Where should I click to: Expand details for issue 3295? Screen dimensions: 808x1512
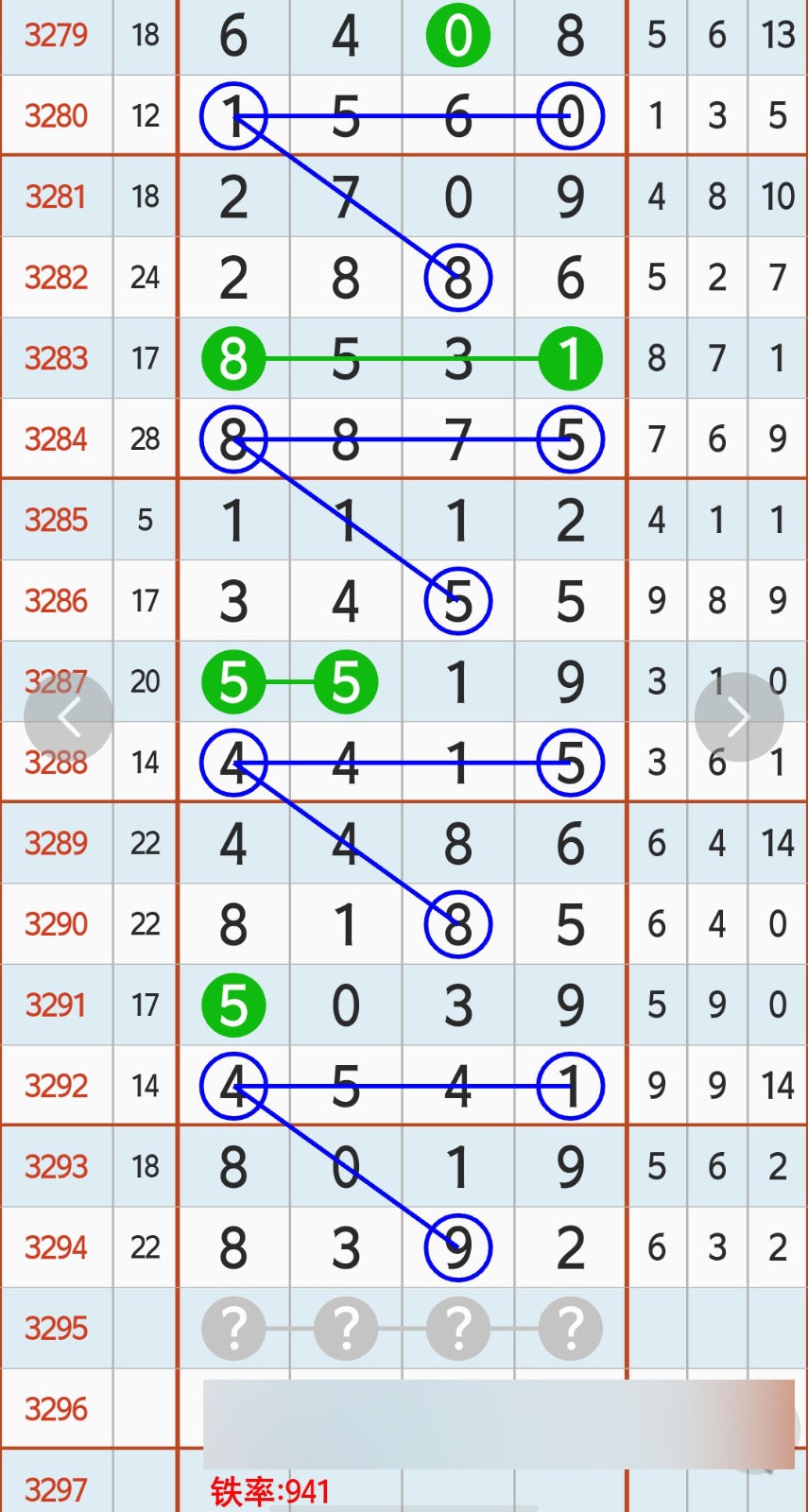click(57, 1329)
